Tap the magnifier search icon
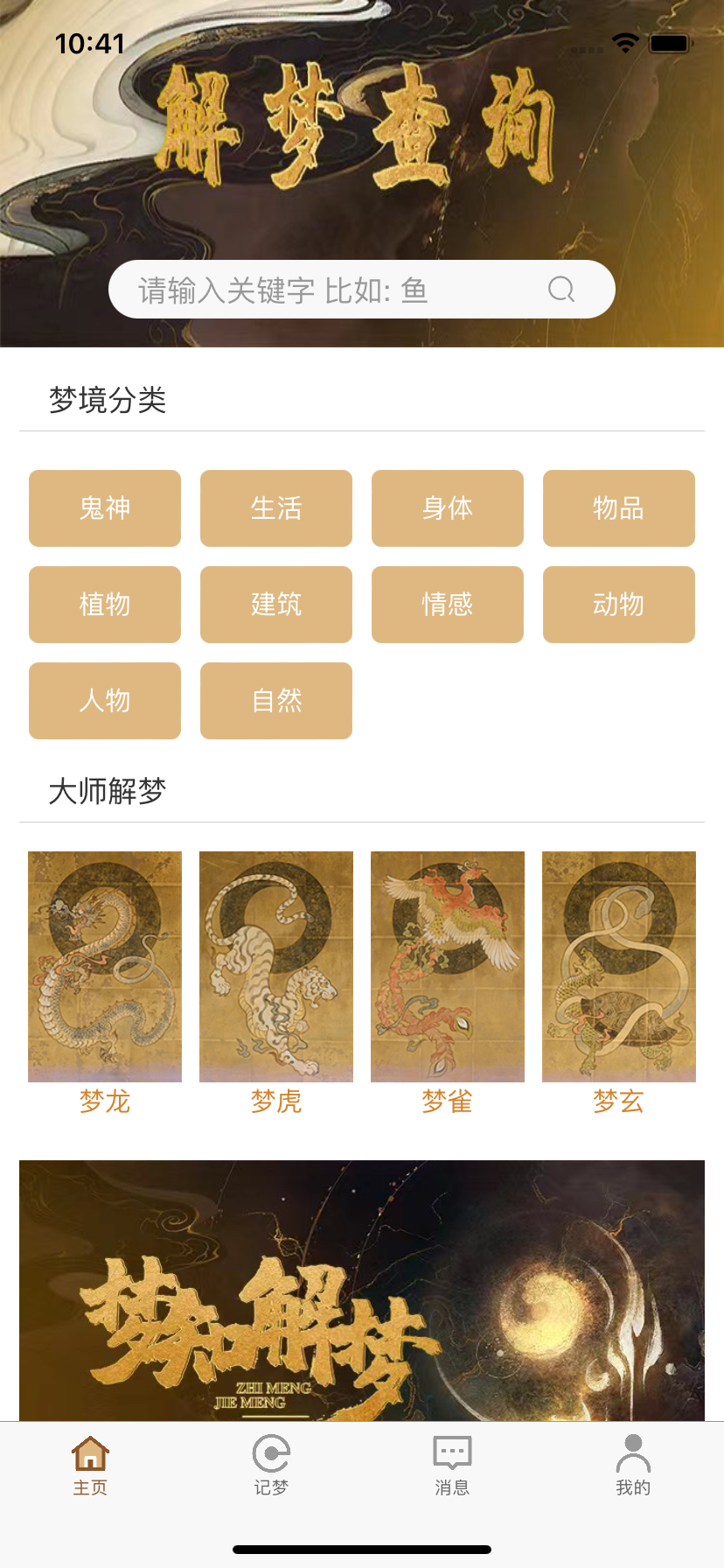Screen dimensions: 724x1568 (x=561, y=290)
